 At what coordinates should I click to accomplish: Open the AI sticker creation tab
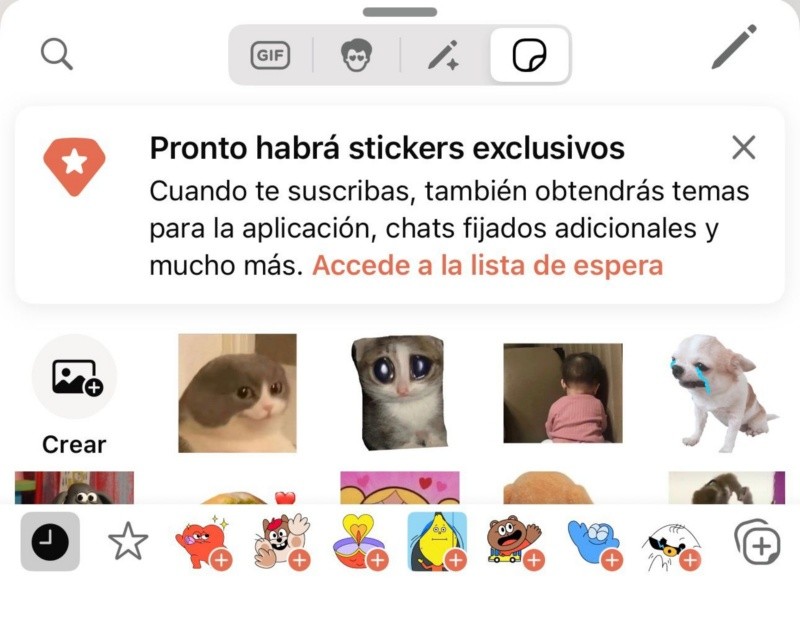(443, 55)
